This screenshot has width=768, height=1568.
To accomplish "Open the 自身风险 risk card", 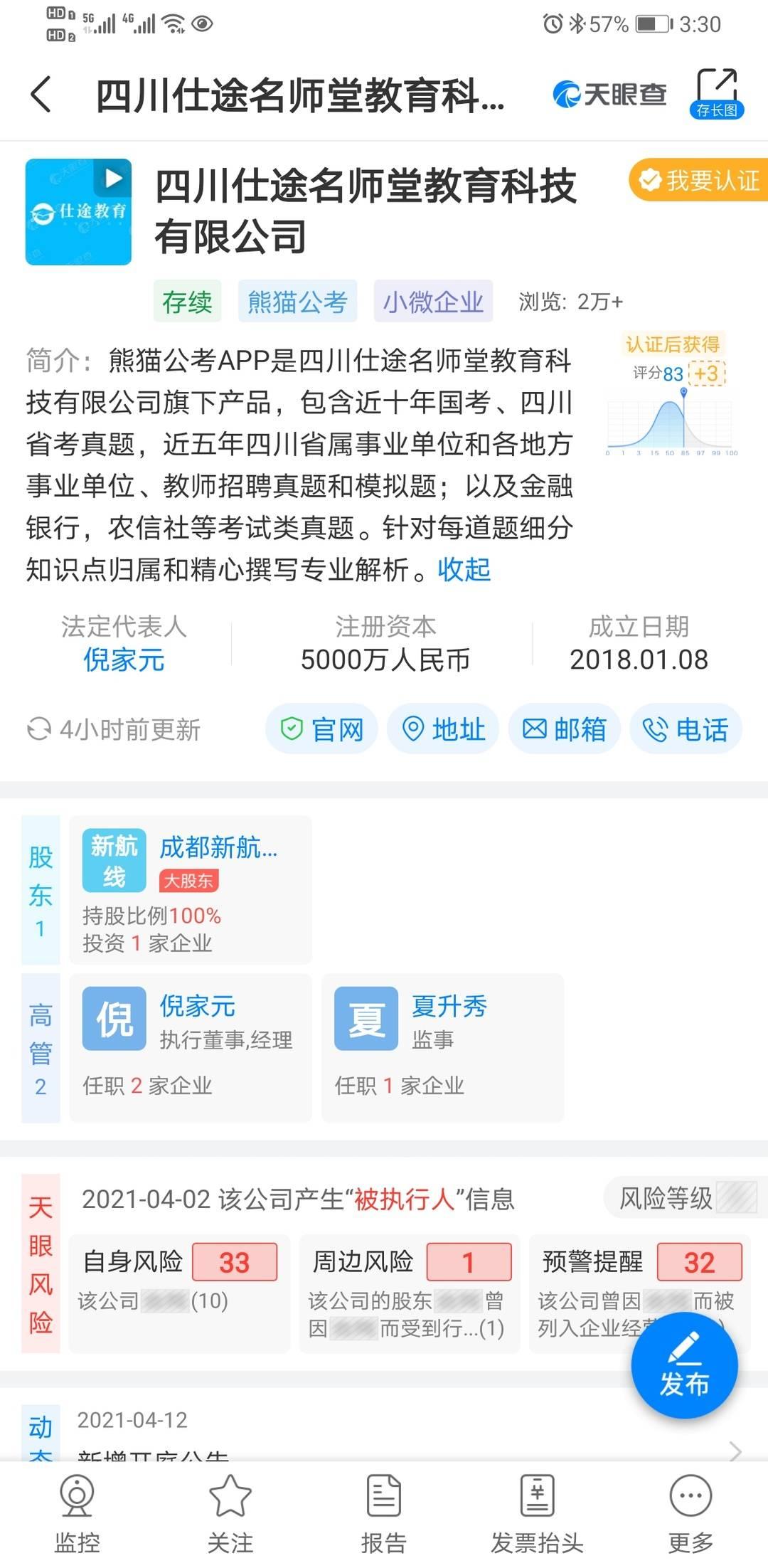I will (179, 1293).
